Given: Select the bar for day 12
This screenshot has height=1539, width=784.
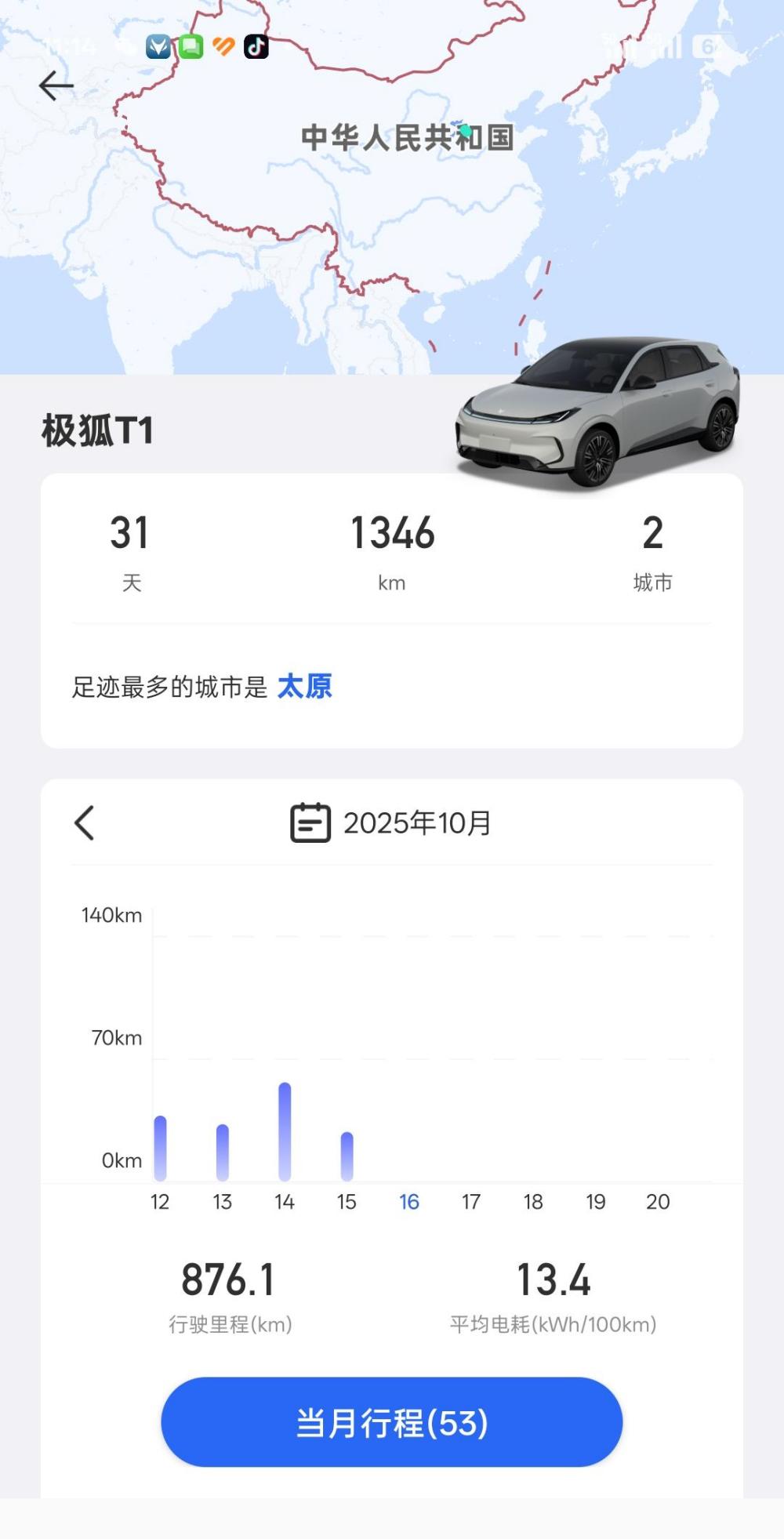Looking at the screenshot, I should pos(161,1148).
